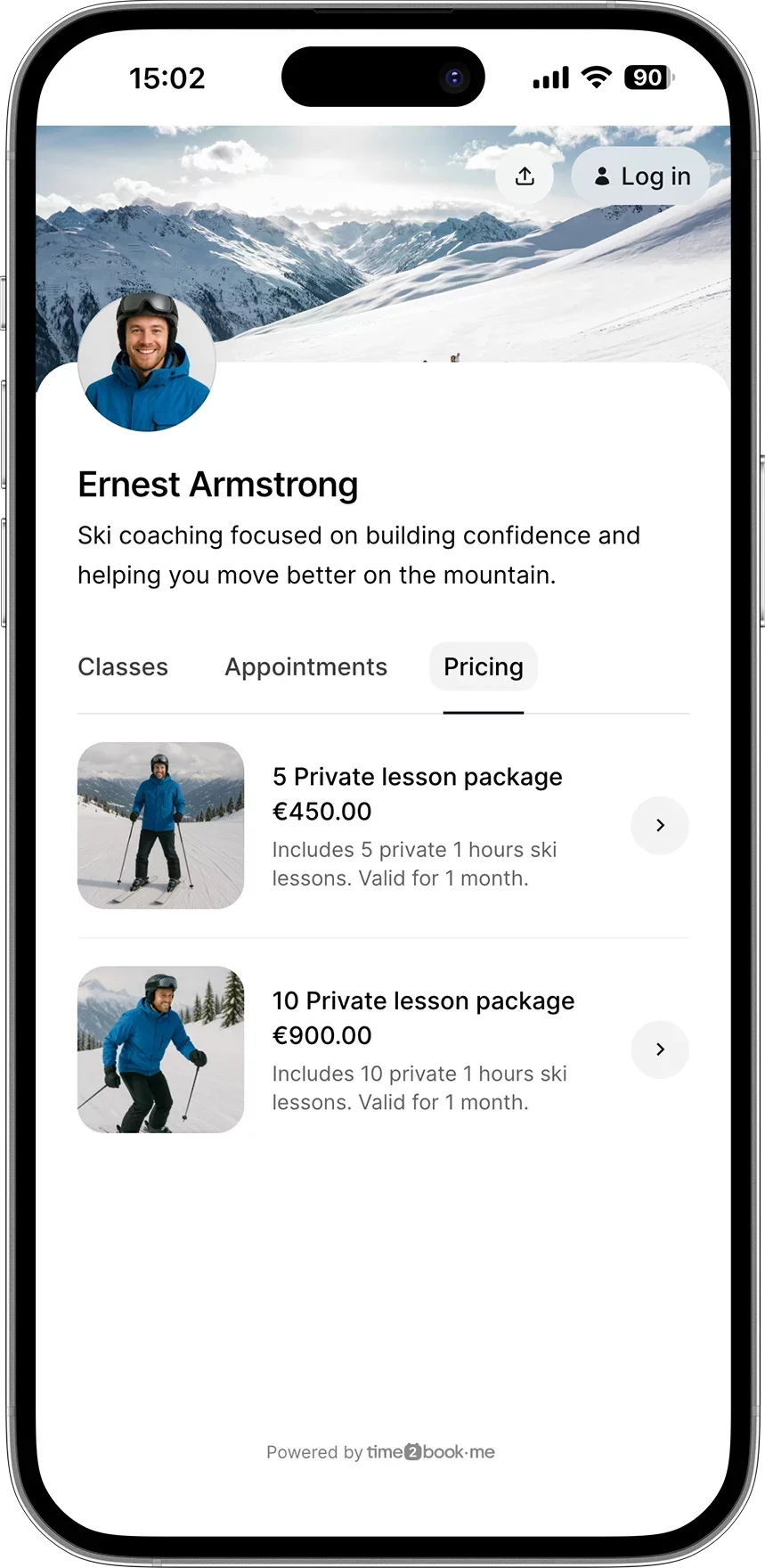Share this coach profile

tap(525, 176)
